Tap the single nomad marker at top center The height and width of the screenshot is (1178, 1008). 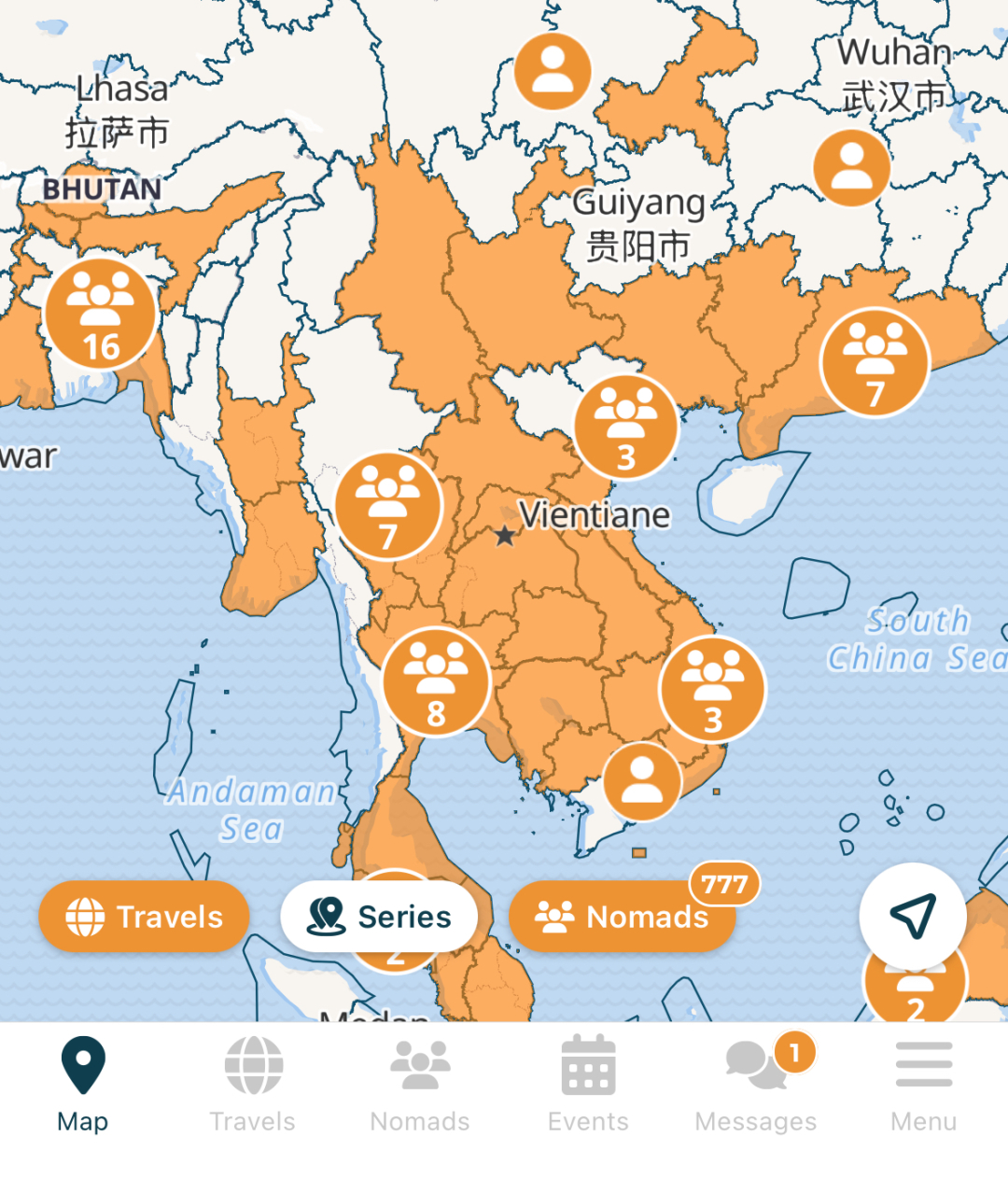(x=553, y=71)
